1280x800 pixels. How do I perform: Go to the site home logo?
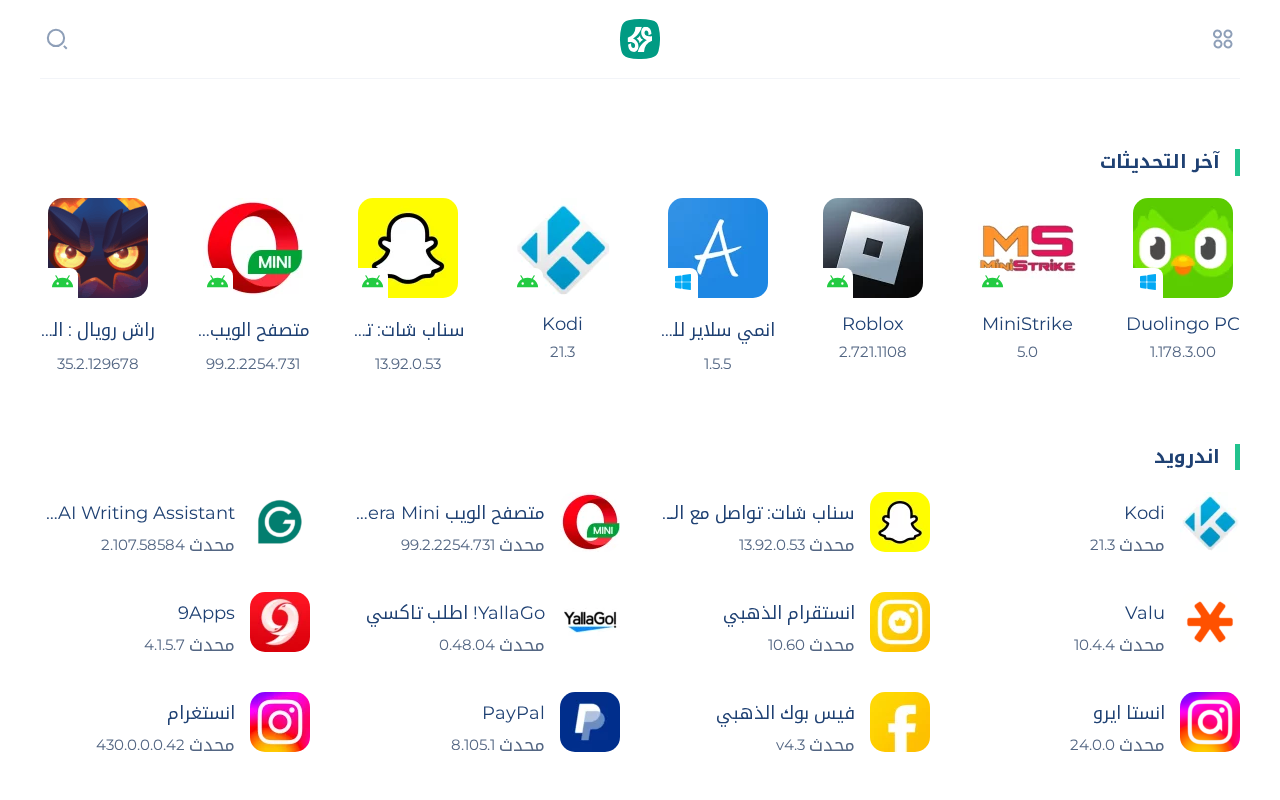click(640, 39)
